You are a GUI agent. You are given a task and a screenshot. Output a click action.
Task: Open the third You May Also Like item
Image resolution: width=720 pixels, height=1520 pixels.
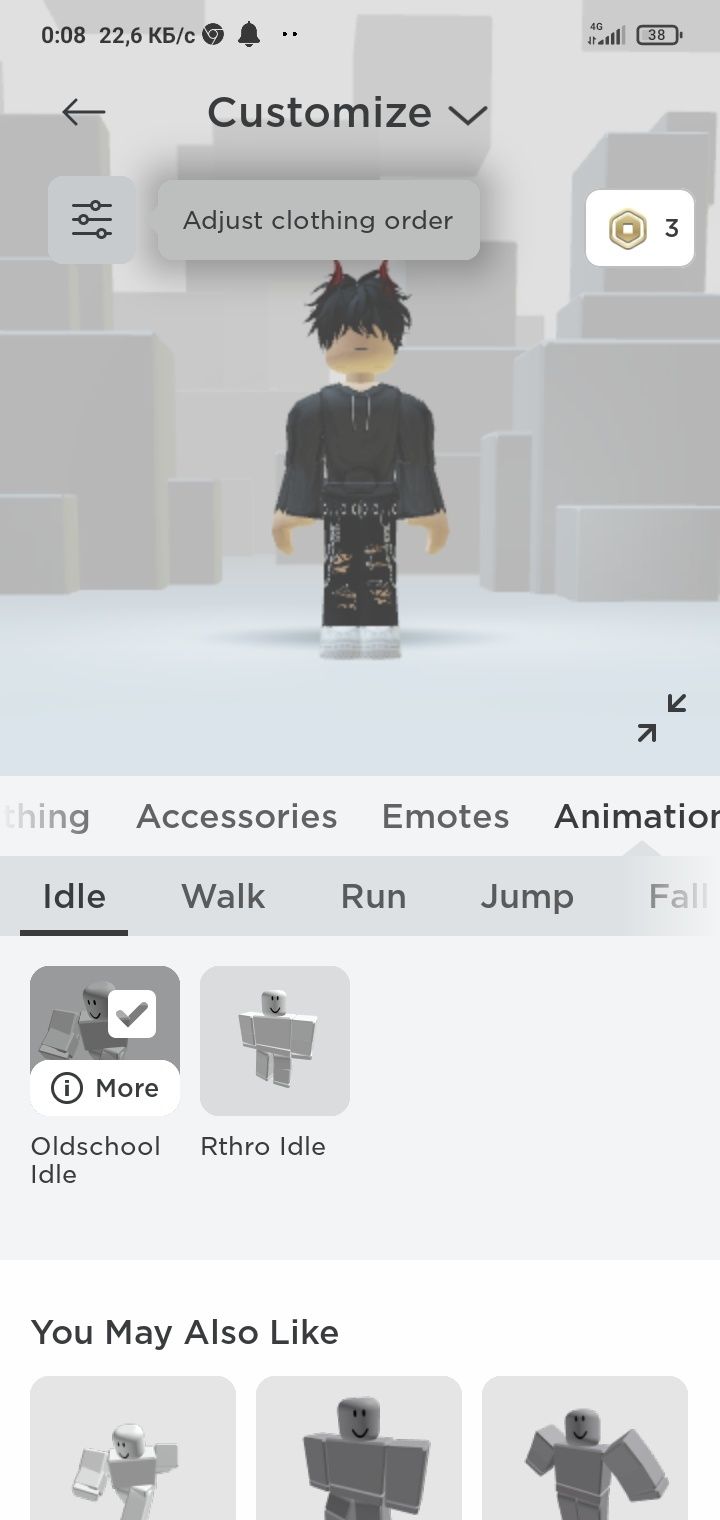(585, 1450)
